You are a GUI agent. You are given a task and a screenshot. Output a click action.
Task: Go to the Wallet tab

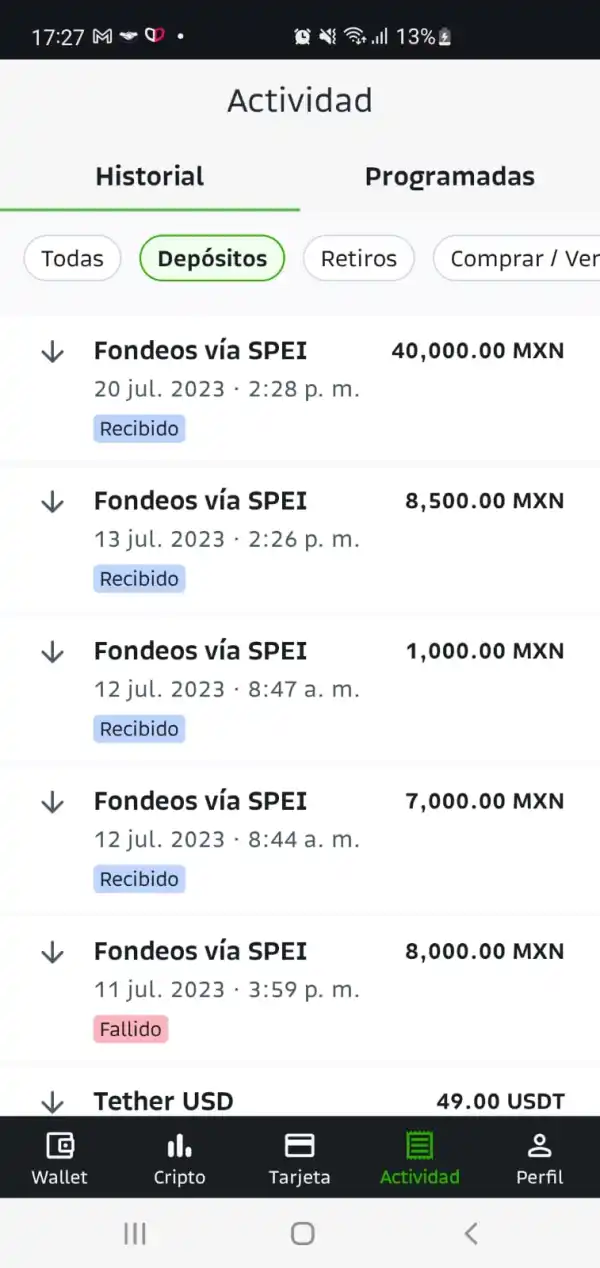tap(60, 1158)
